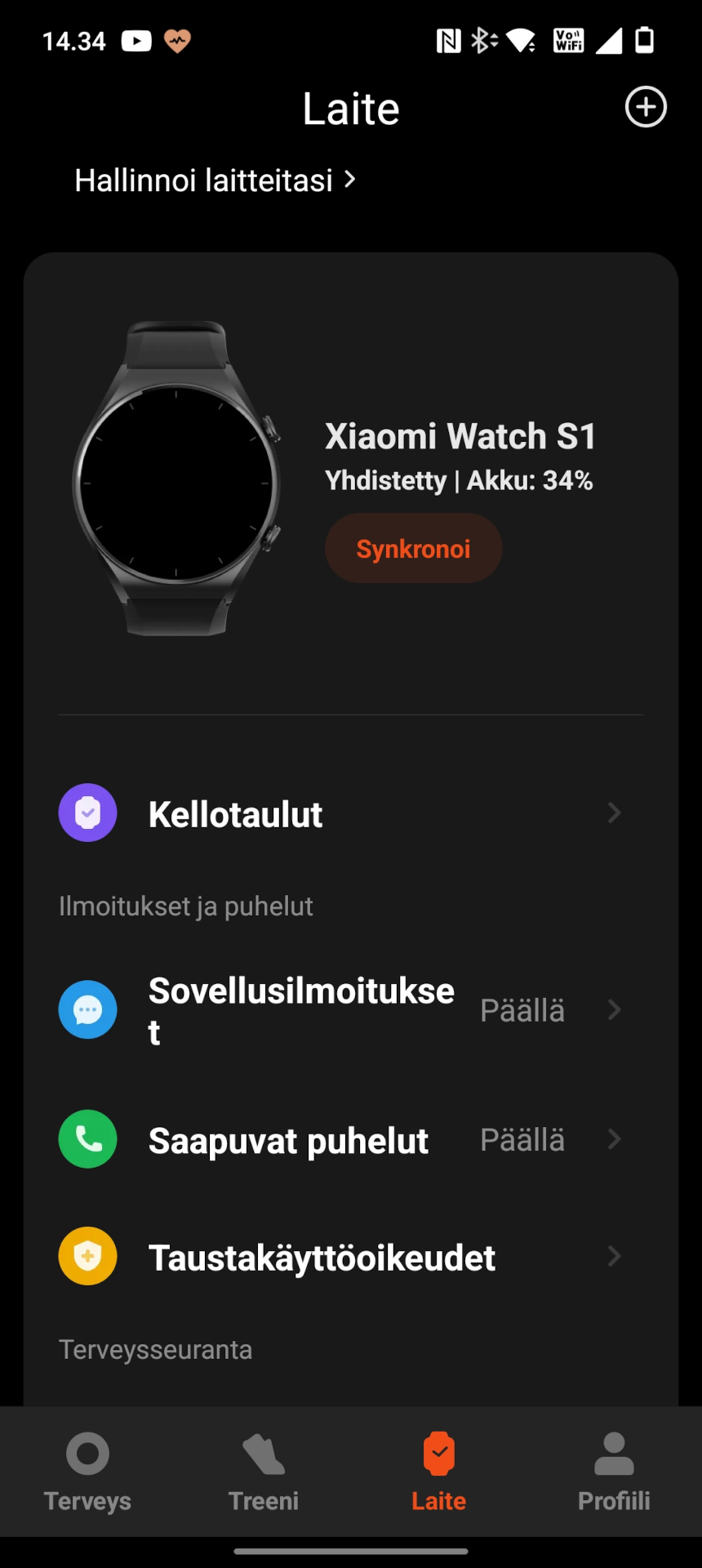The width and height of the screenshot is (702, 1568).
Task: Switch to the Terveys tab
Action: [x=87, y=1472]
